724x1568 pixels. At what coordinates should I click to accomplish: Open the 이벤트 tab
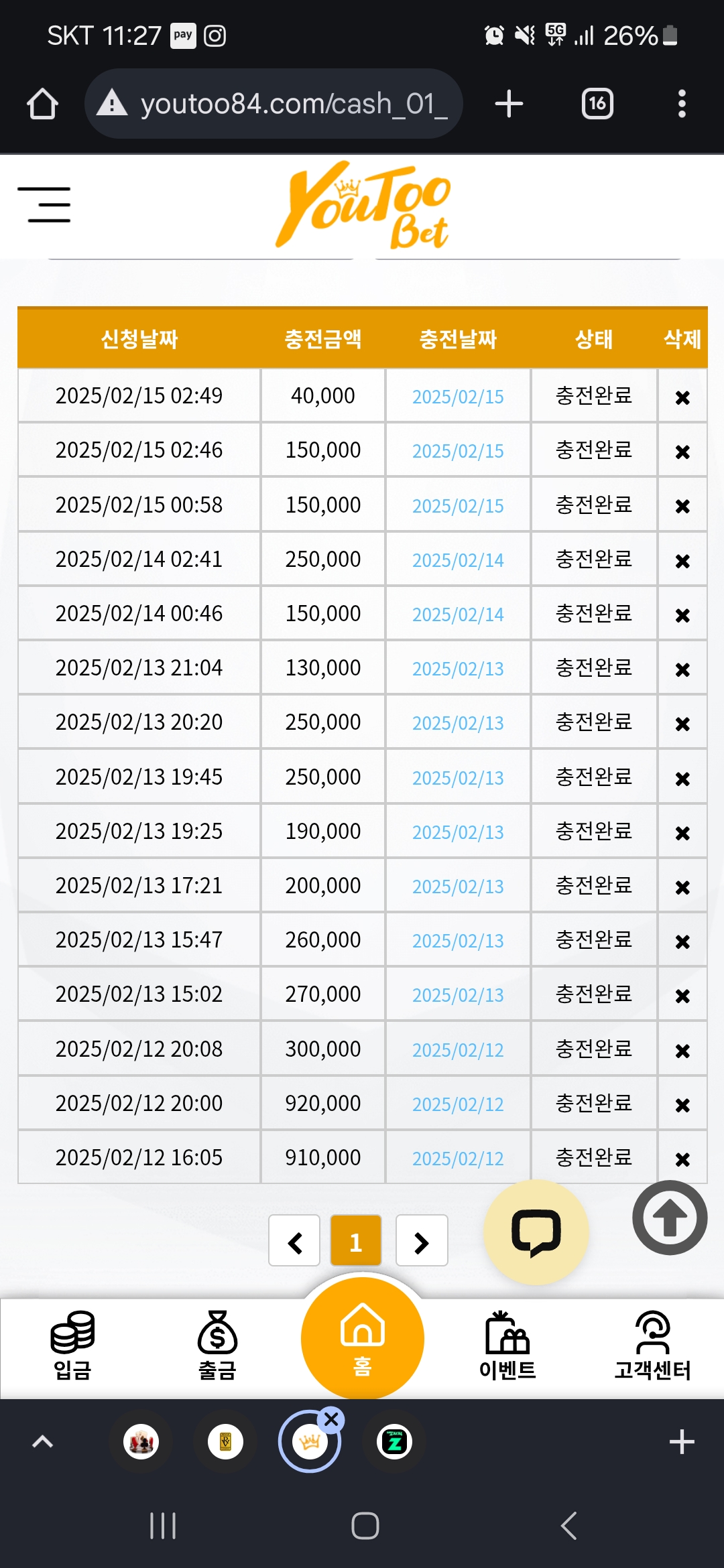click(507, 1346)
